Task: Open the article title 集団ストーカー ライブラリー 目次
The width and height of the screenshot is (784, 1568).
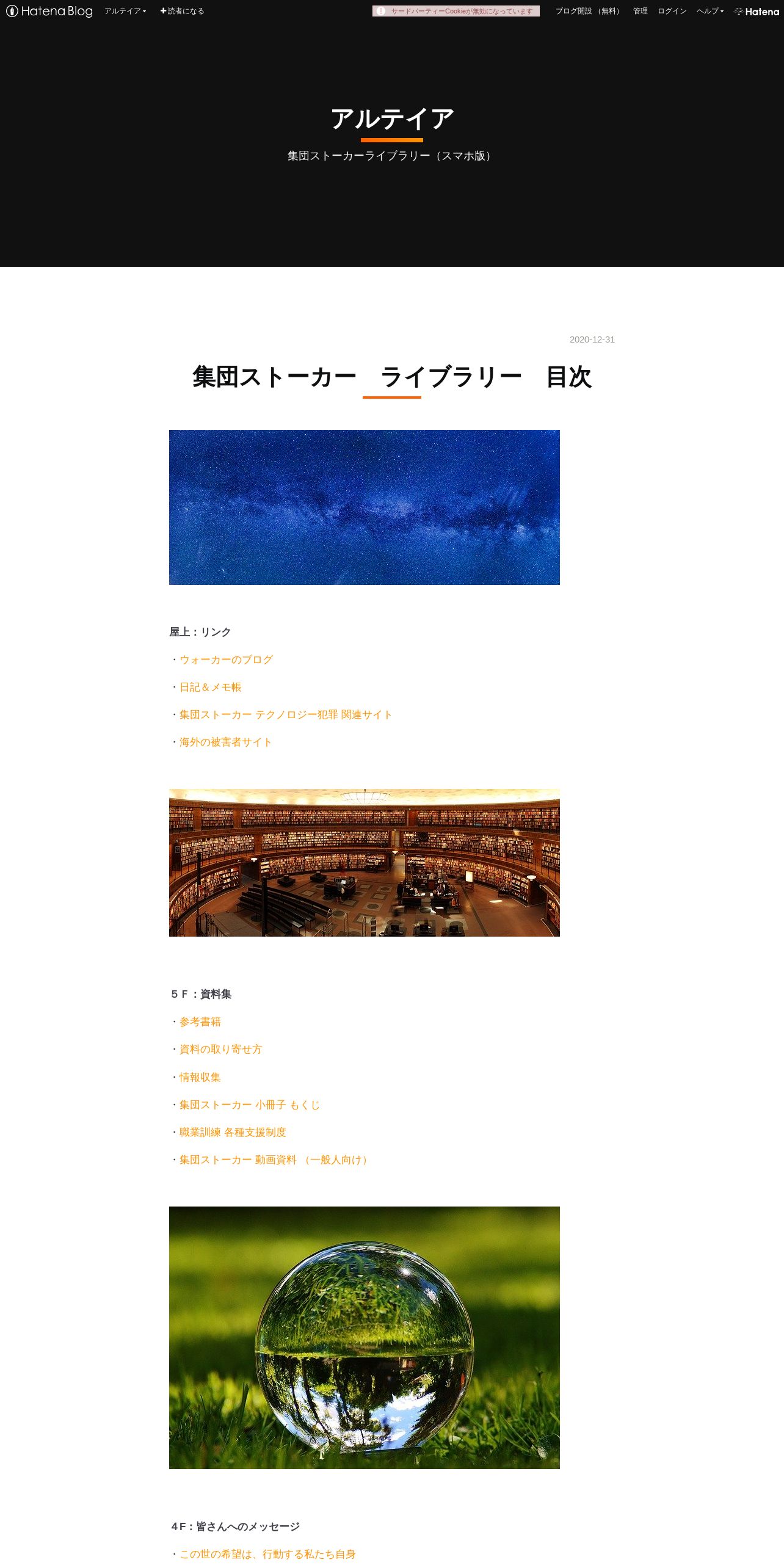Action: (x=392, y=377)
